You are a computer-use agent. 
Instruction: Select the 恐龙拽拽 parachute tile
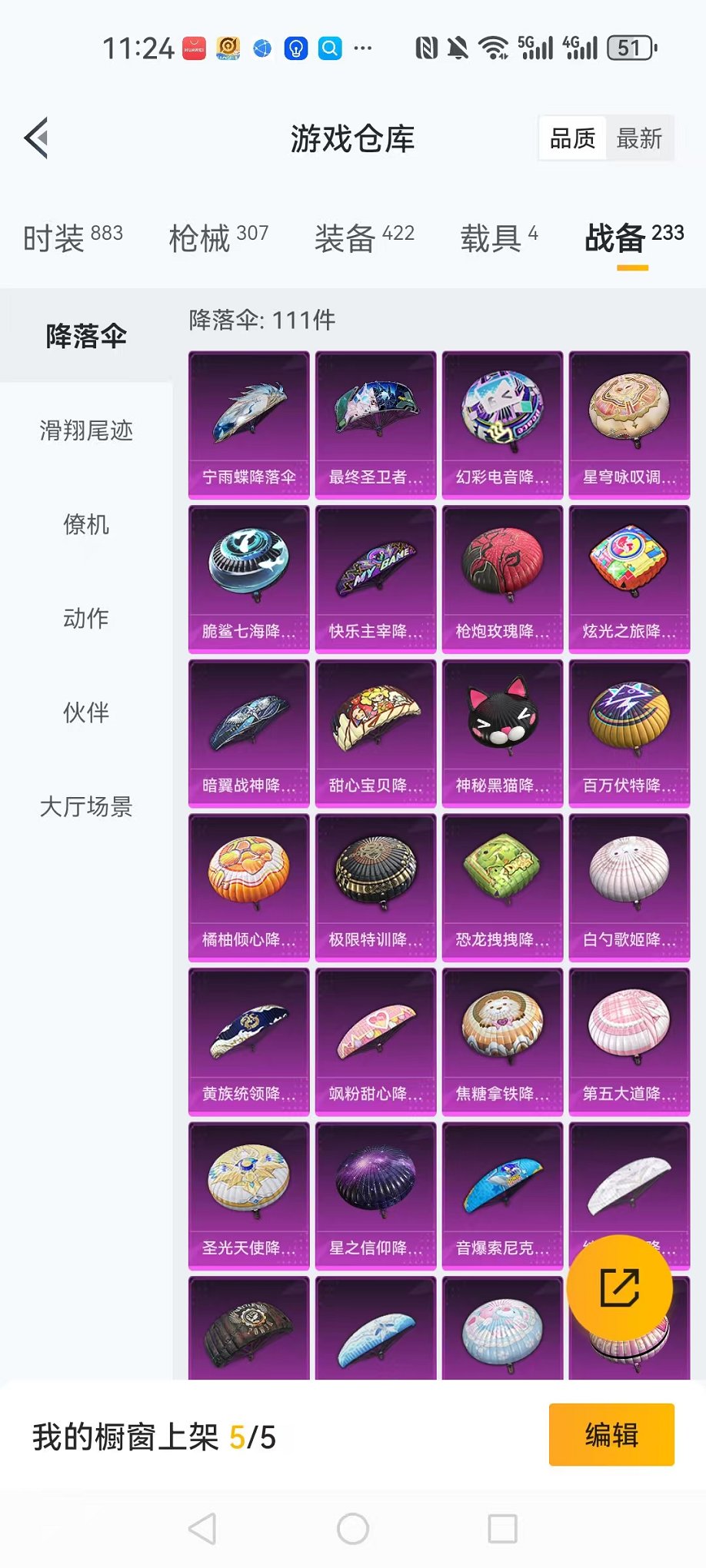coord(502,888)
